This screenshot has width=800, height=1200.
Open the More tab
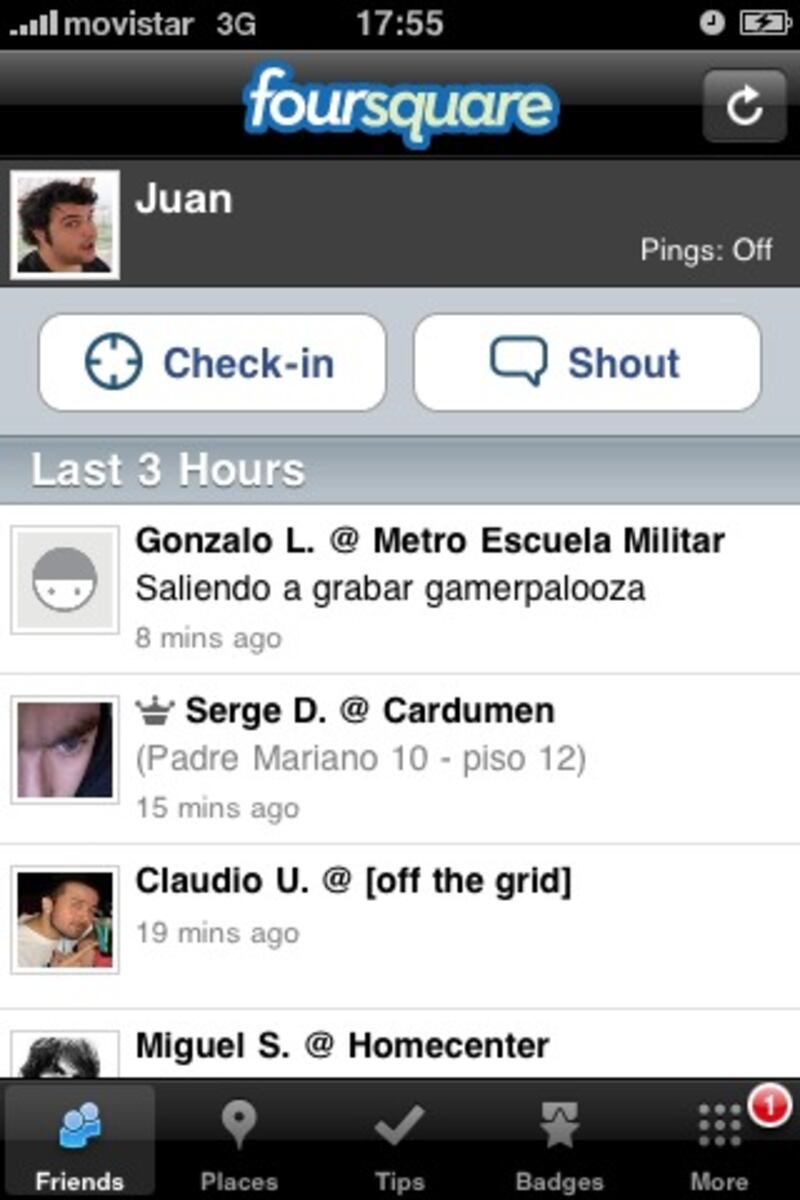click(x=719, y=1142)
